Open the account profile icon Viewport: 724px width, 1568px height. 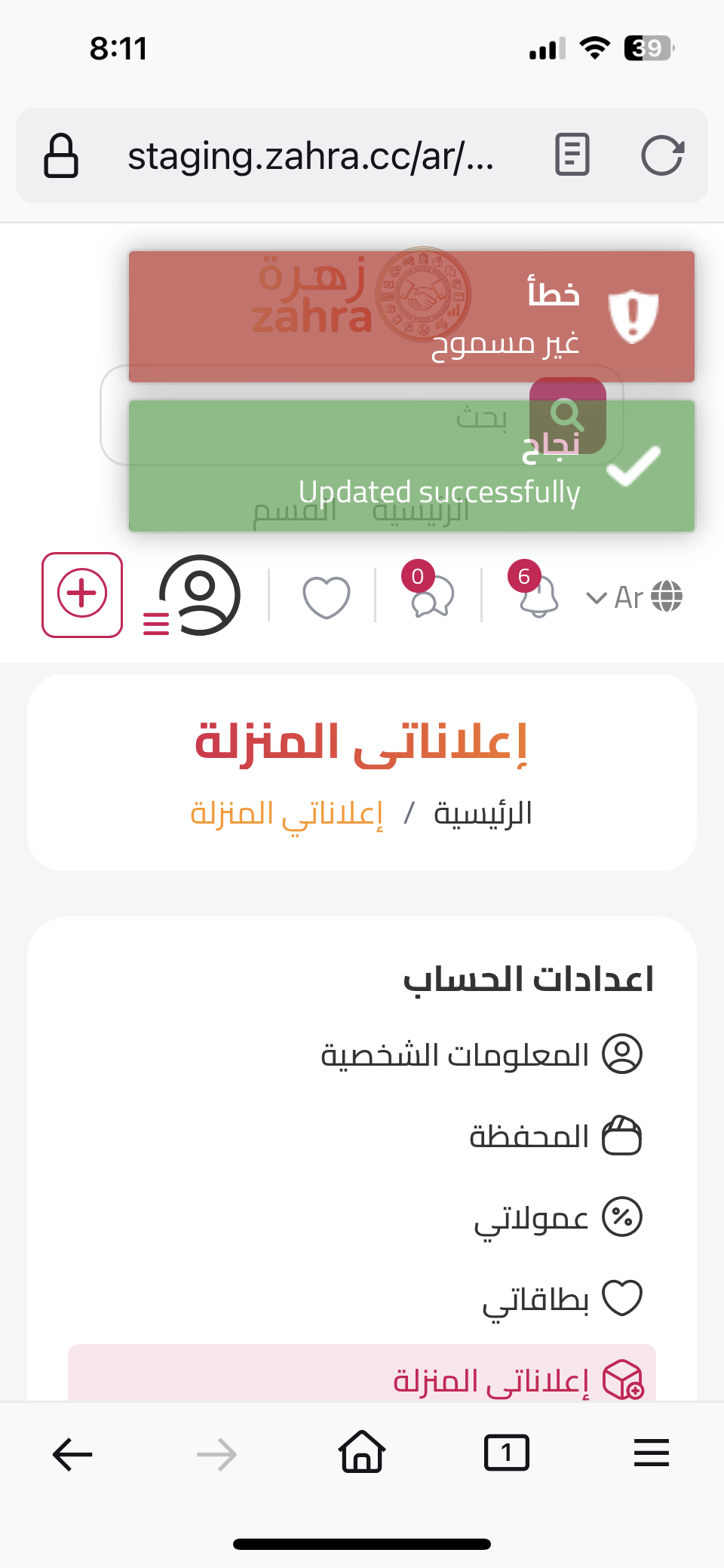[200, 595]
